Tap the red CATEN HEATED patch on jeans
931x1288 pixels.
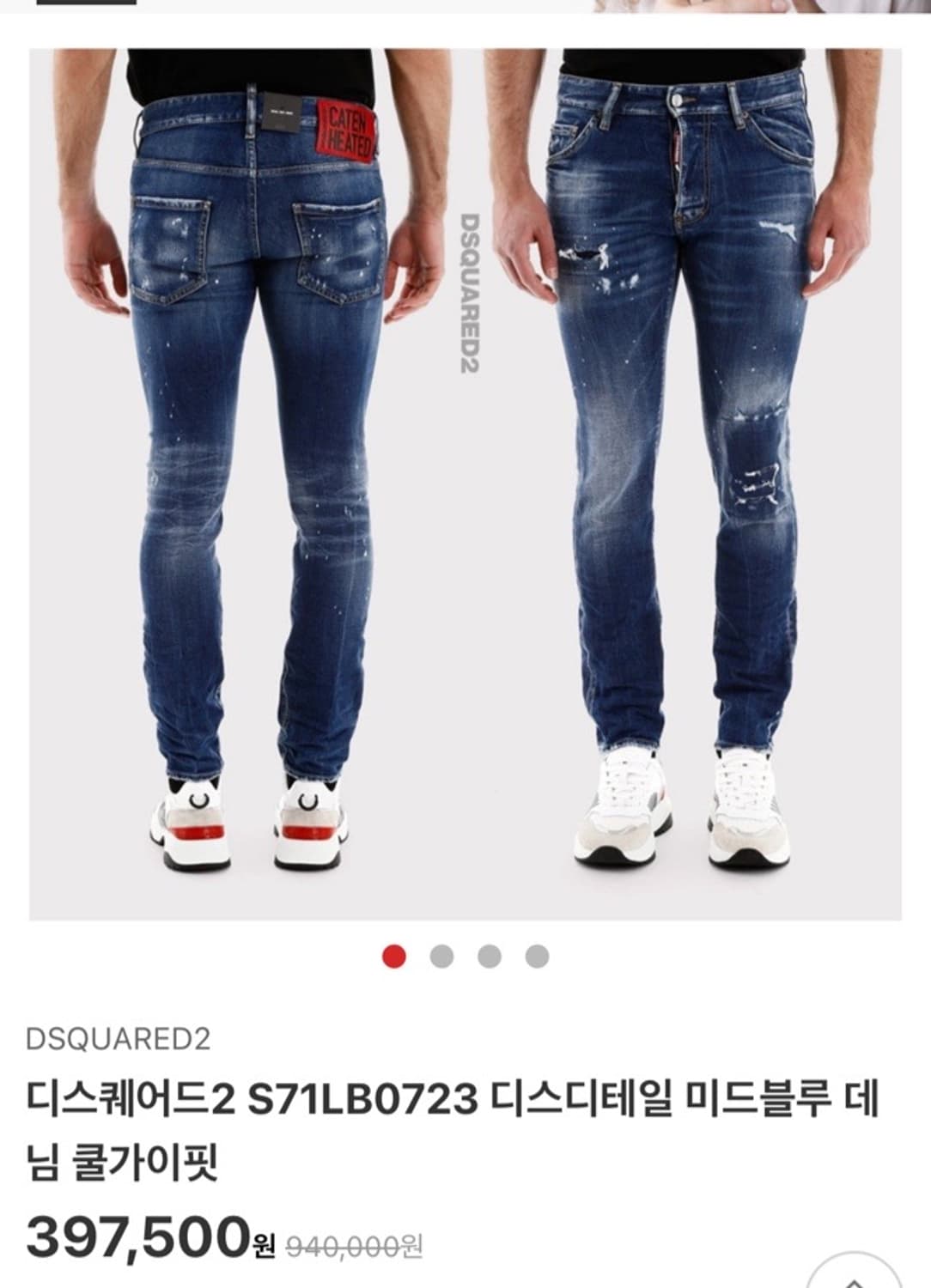click(x=346, y=129)
